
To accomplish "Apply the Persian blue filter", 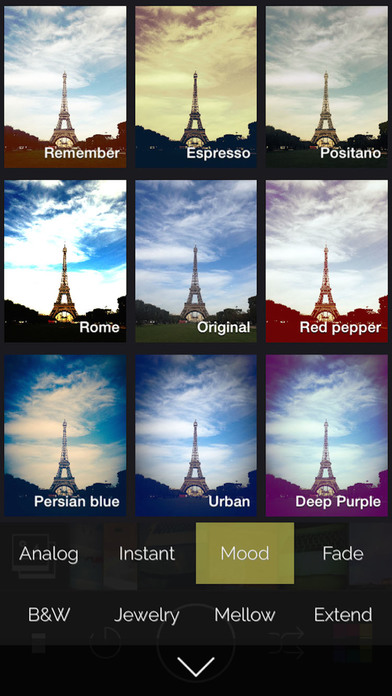I will tap(65, 435).
